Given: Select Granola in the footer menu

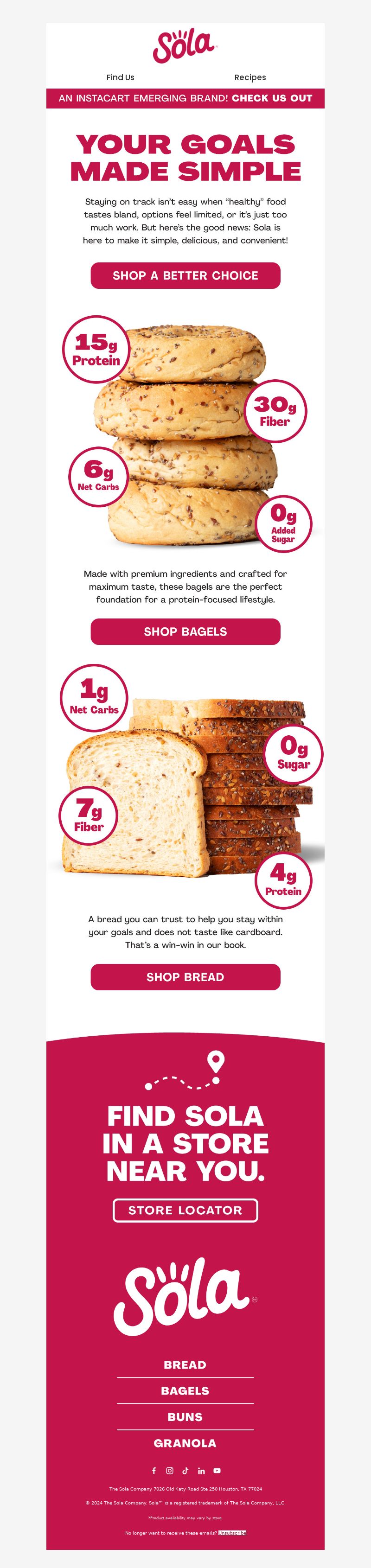Looking at the screenshot, I should 185,1443.
